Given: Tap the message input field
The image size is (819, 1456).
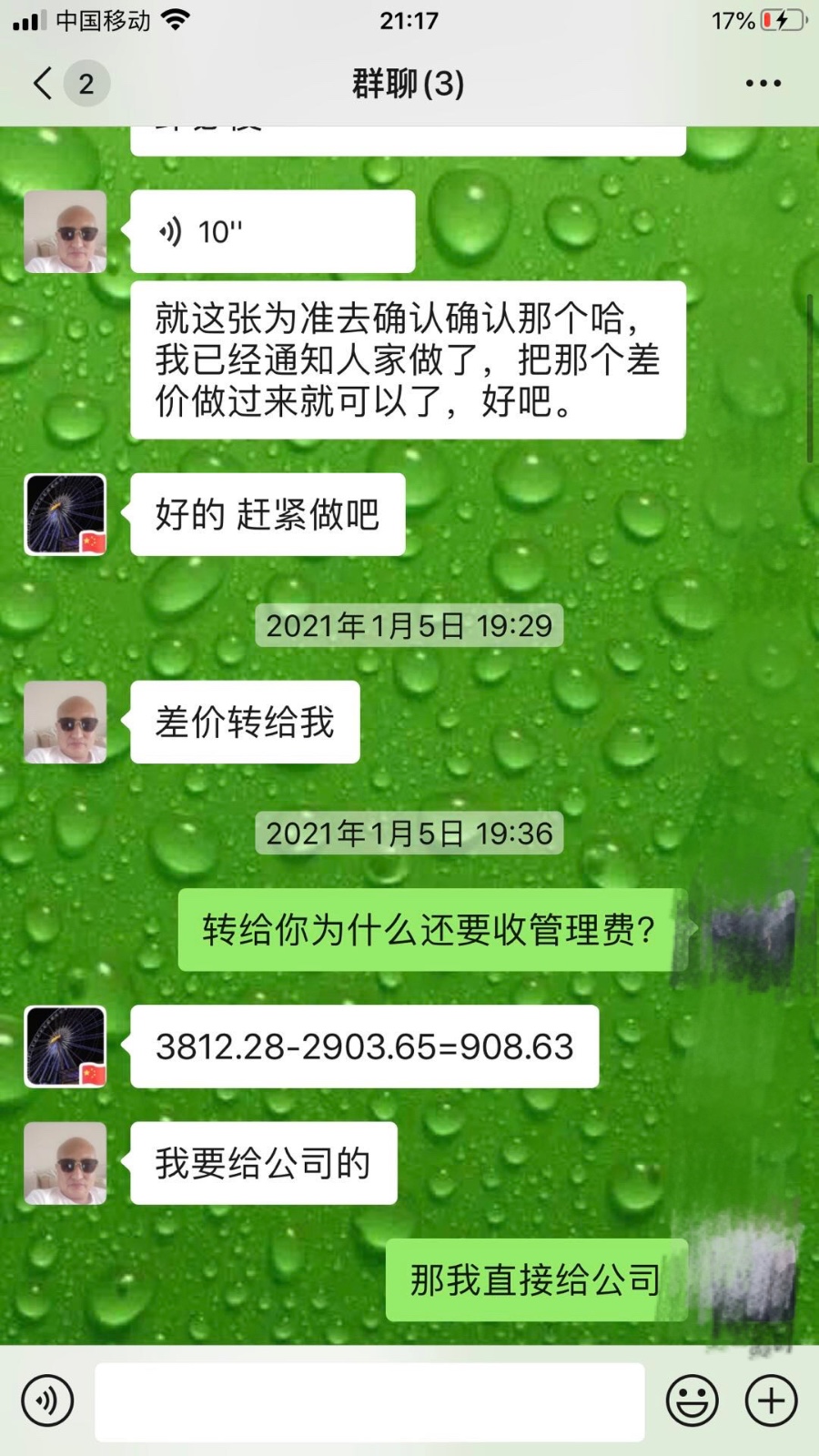Looking at the screenshot, I should (369, 1401).
